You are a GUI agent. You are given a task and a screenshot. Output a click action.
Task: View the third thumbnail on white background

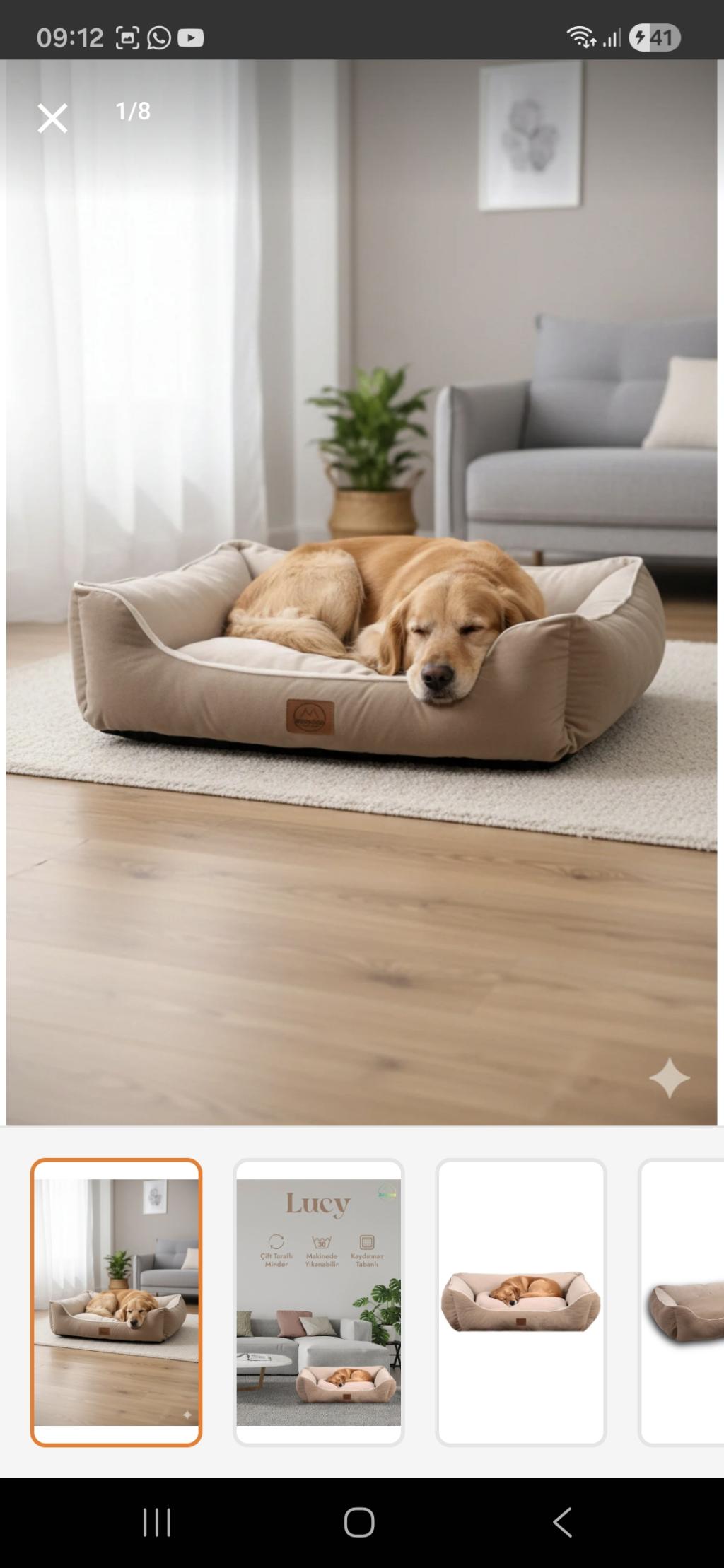521,1302
